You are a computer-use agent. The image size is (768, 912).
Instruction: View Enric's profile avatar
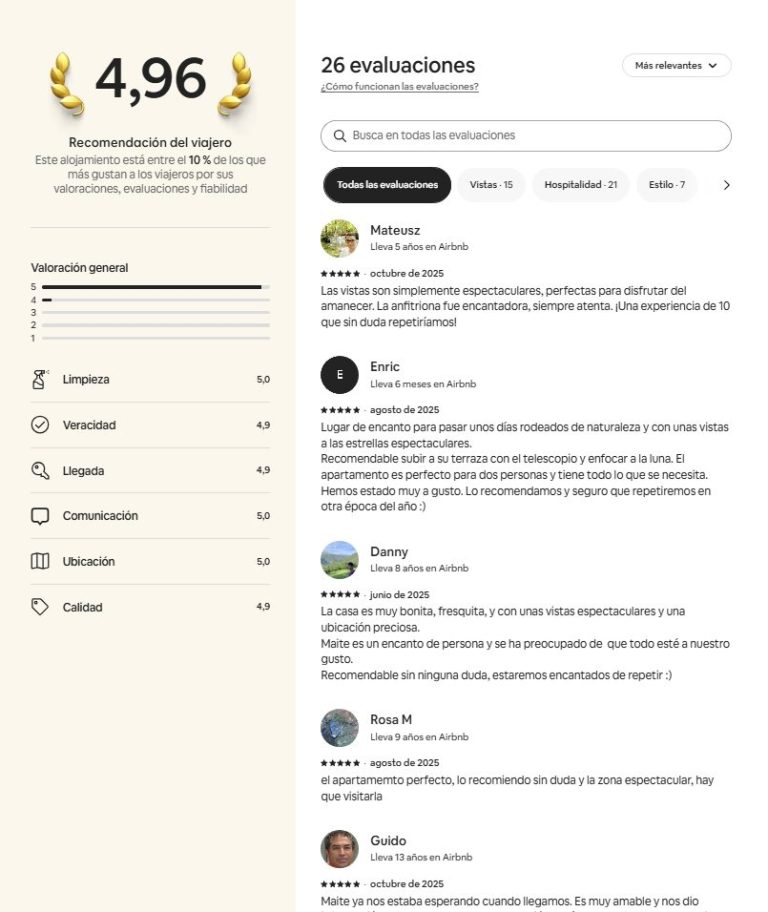(x=339, y=375)
